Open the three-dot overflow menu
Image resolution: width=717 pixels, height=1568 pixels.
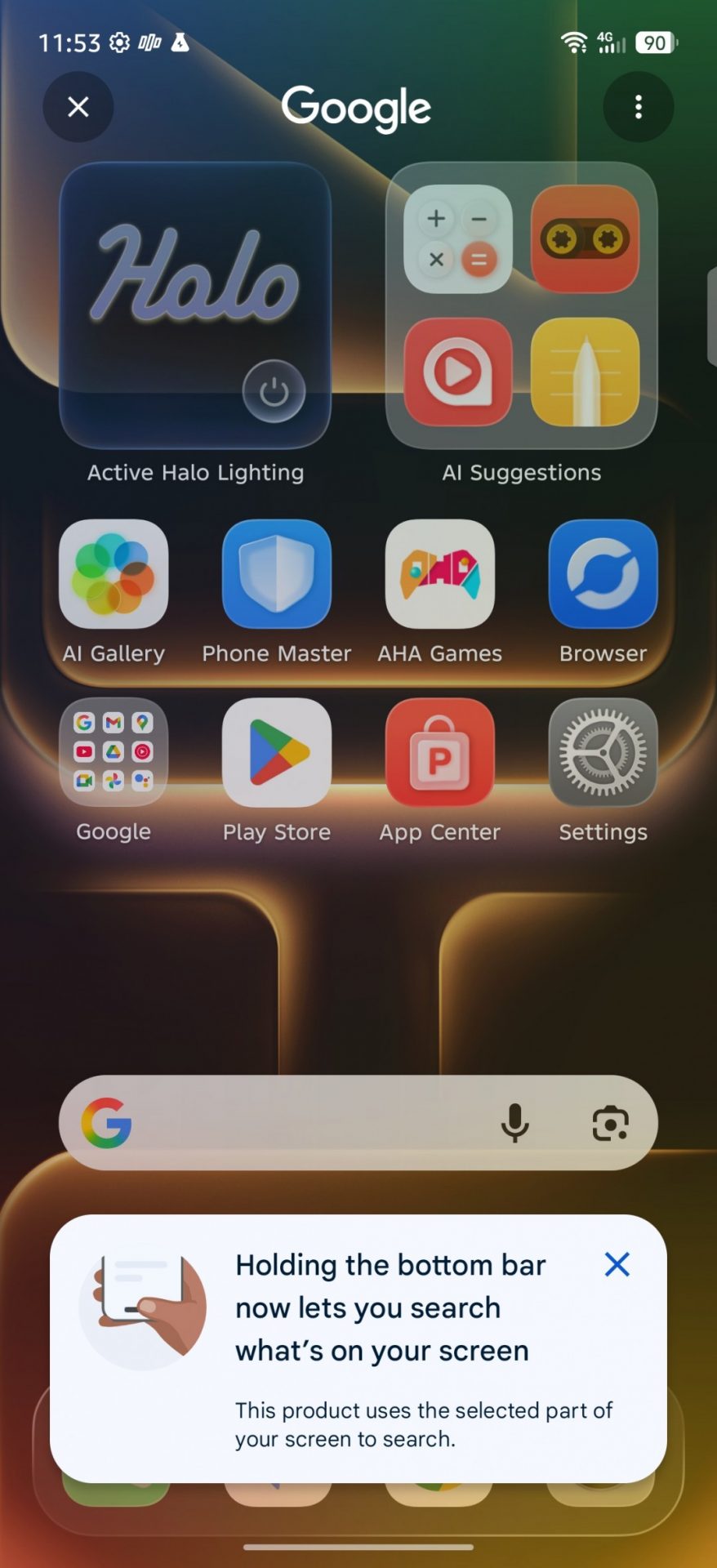(639, 107)
